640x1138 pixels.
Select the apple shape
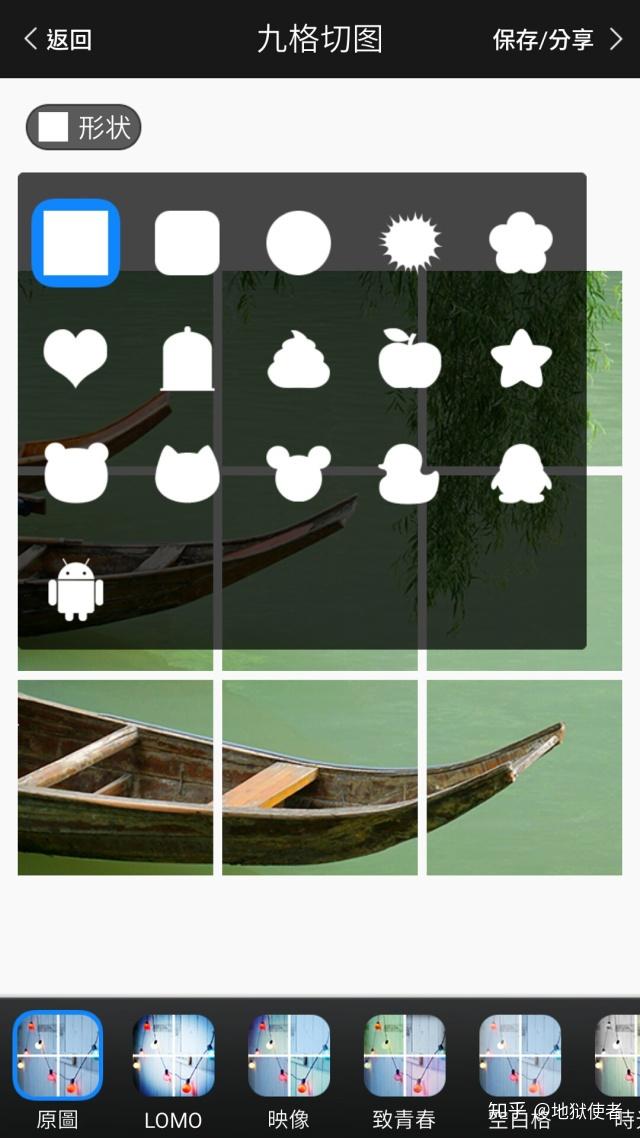(410, 358)
